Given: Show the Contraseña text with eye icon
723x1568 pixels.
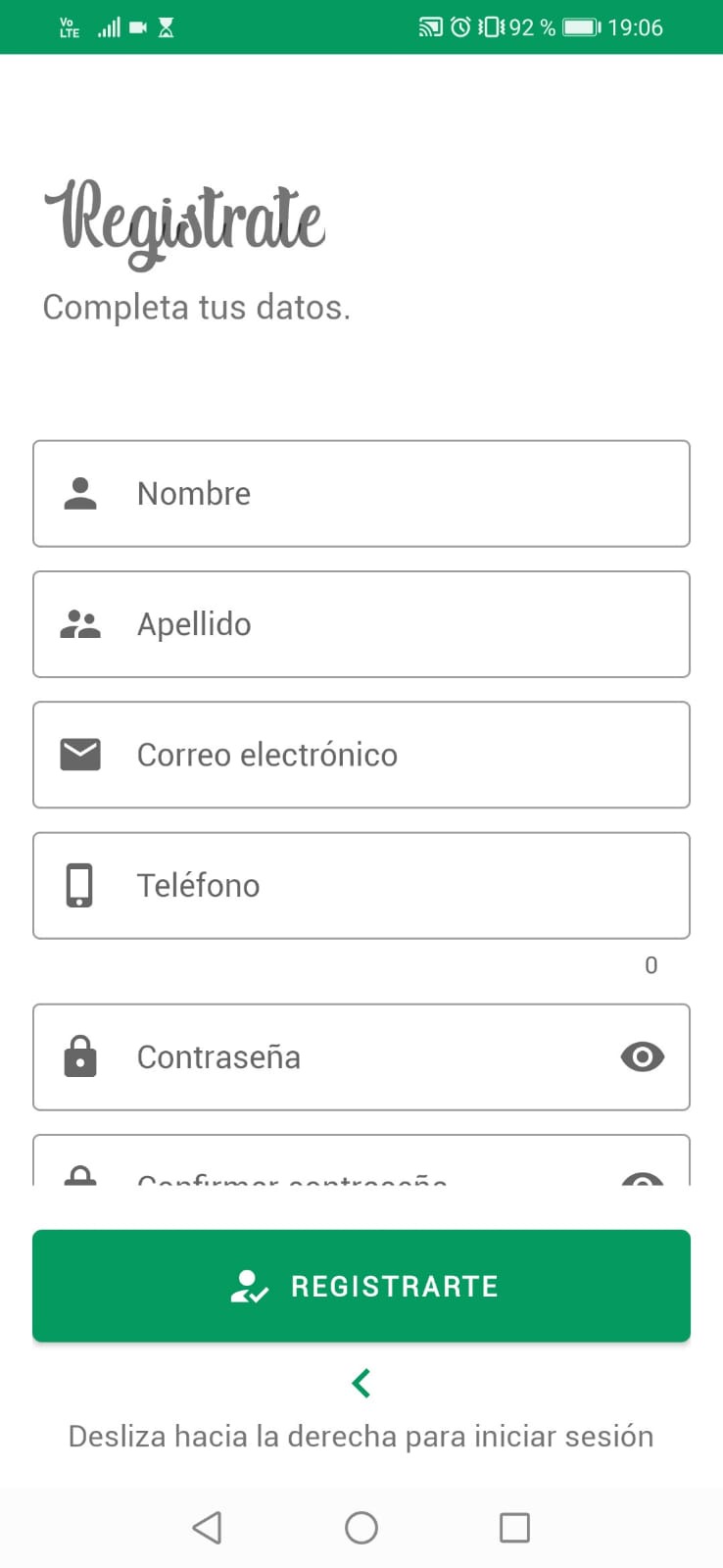Looking at the screenshot, I should pos(643,1057).
